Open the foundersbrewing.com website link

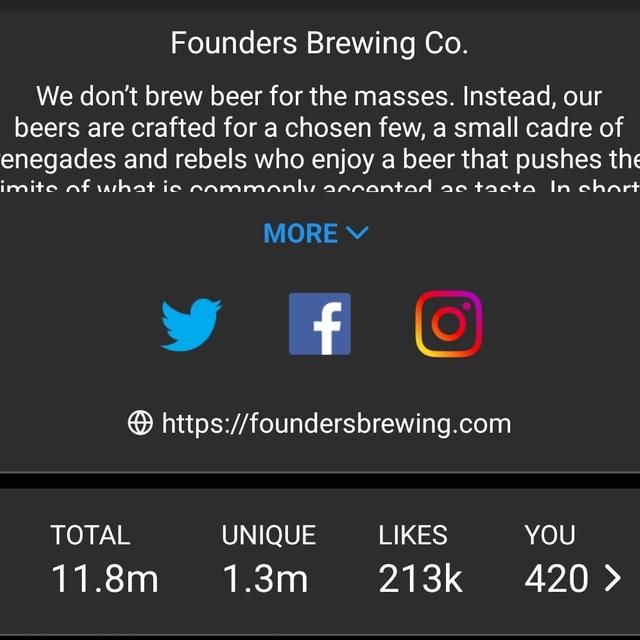(x=320, y=423)
